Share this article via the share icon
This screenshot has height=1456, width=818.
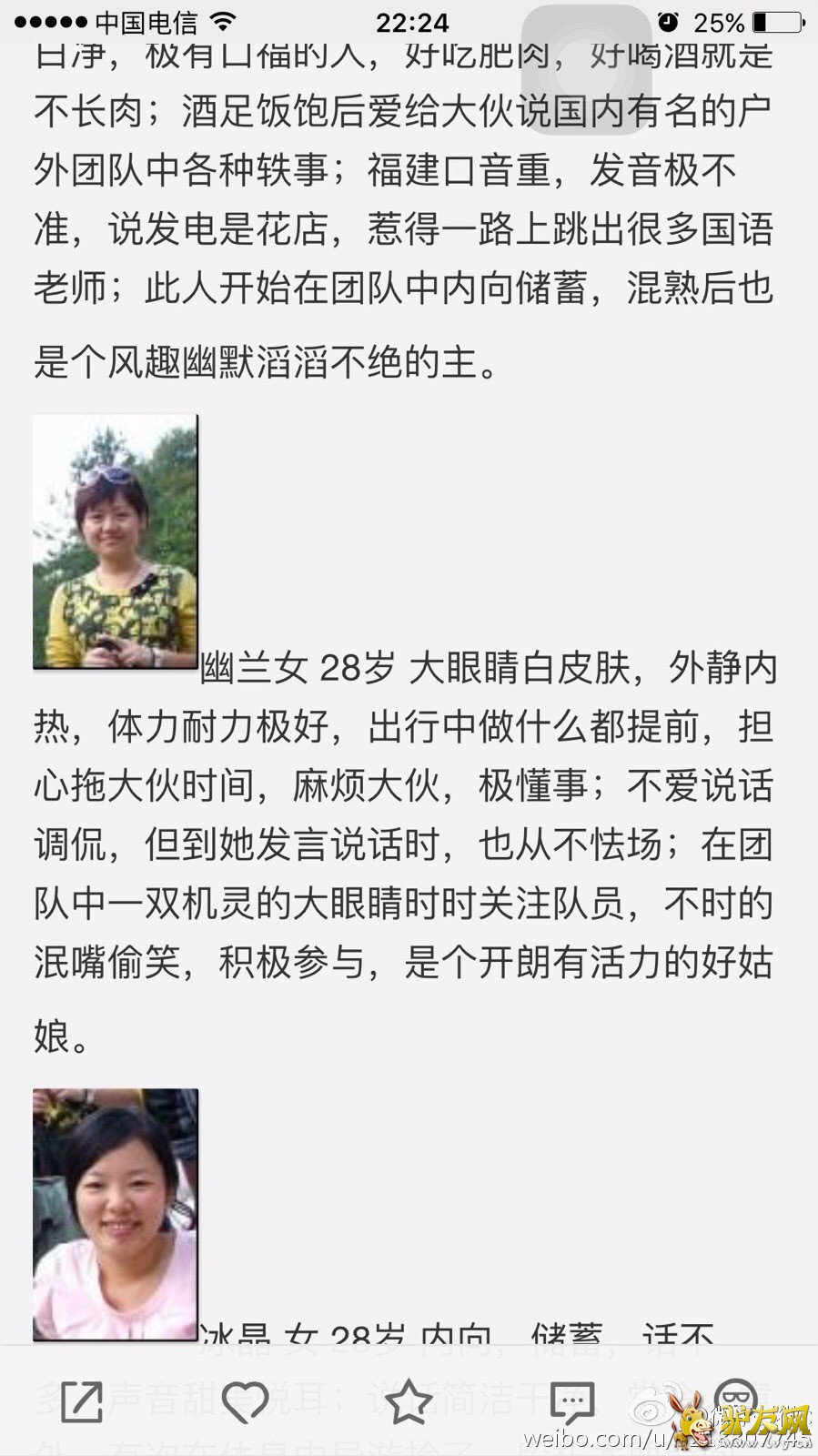pyautogui.click(x=82, y=1401)
